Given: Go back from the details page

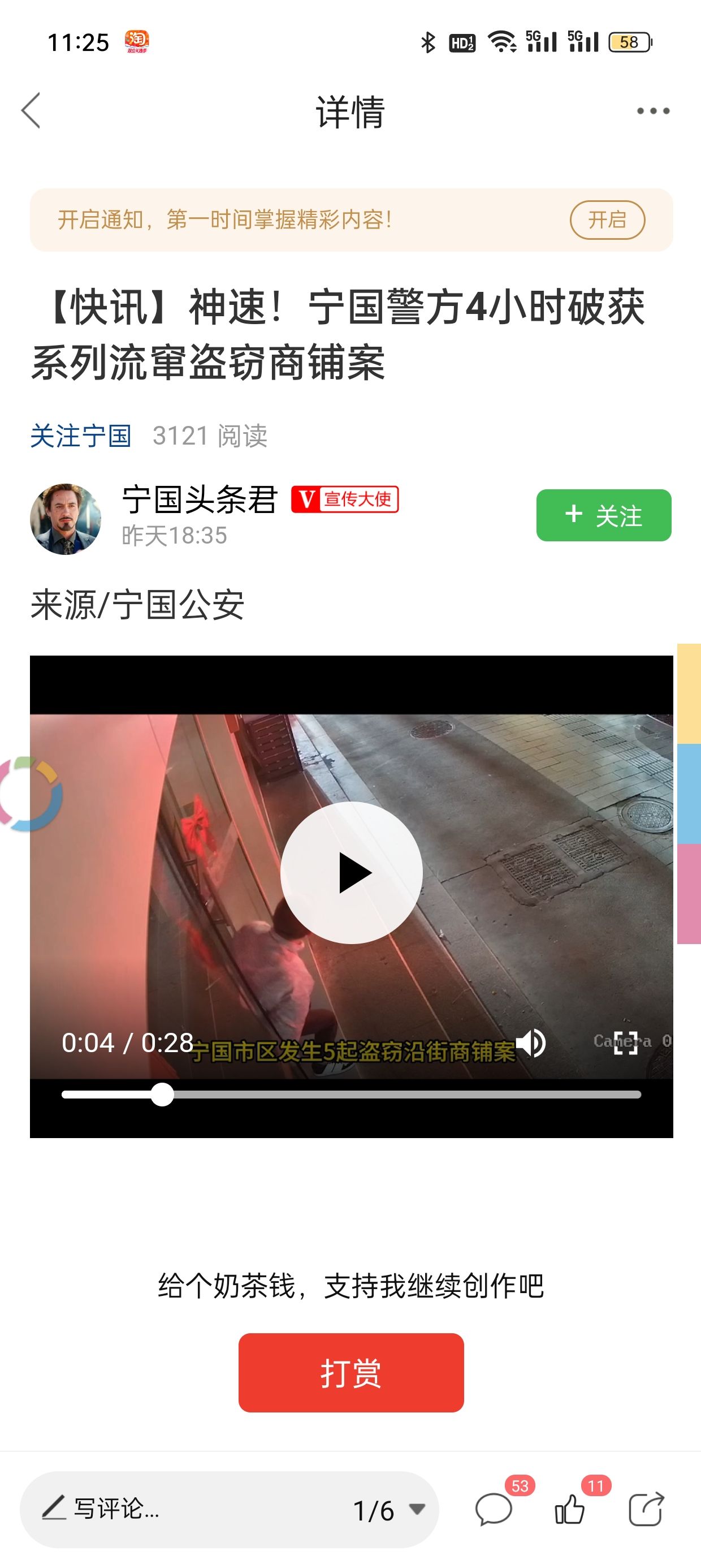Looking at the screenshot, I should tap(32, 111).
